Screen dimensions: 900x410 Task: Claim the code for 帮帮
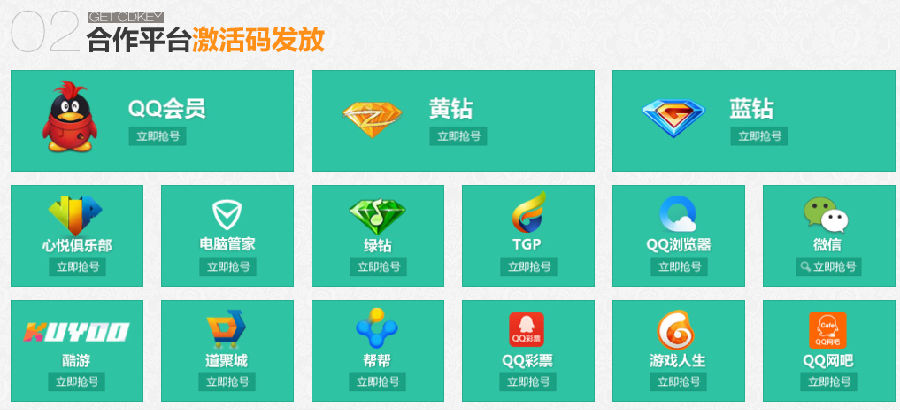click(x=378, y=382)
